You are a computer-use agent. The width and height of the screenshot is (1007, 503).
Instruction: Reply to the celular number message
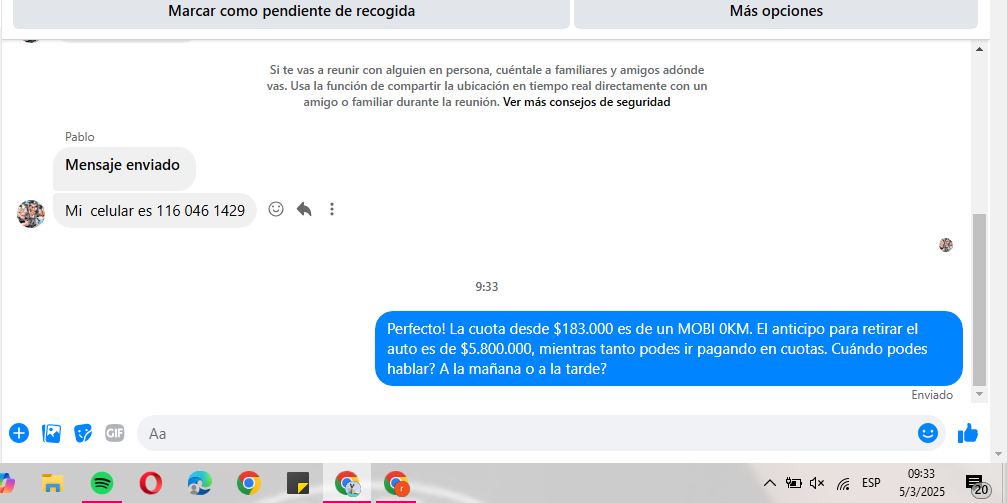[x=304, y=209]
